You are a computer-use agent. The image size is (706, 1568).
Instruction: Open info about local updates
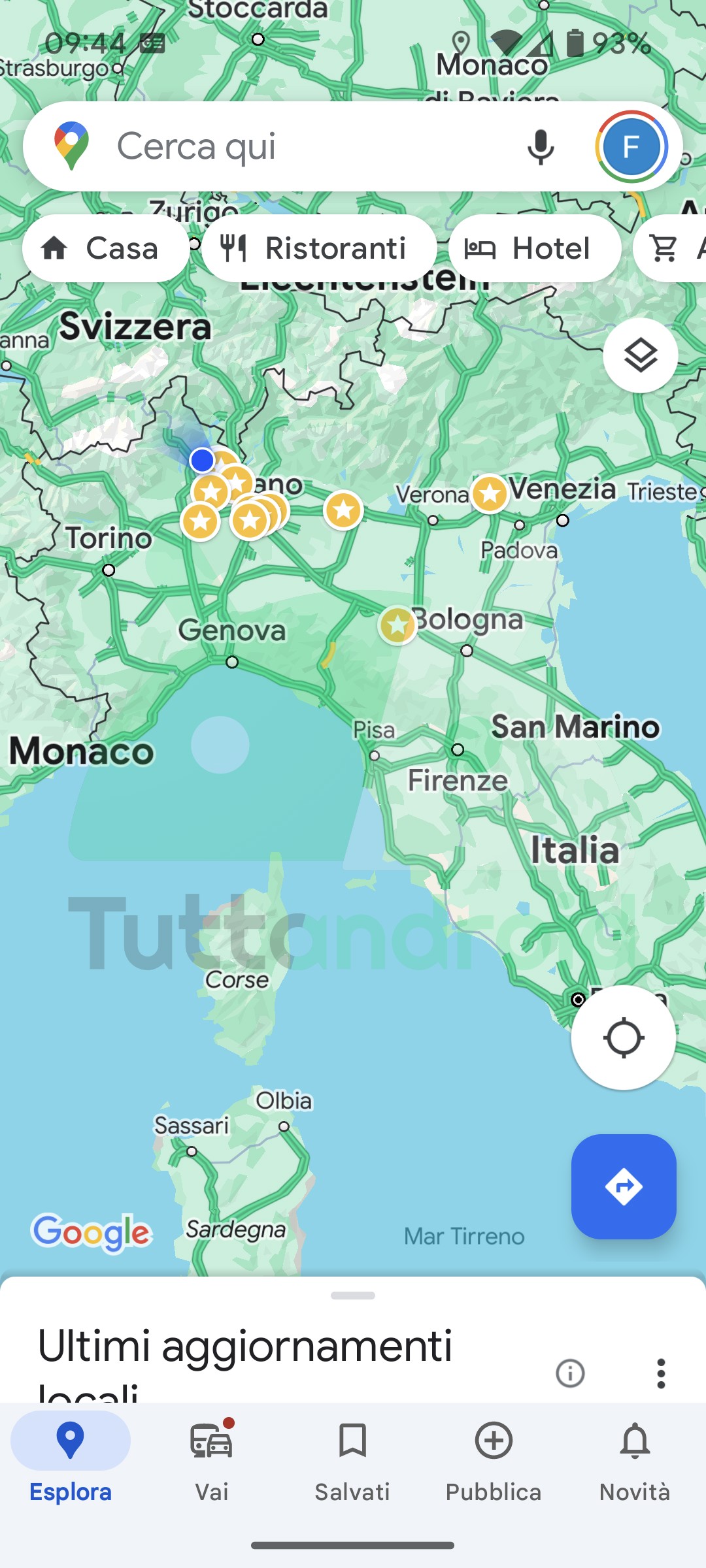pos(570,1373)
